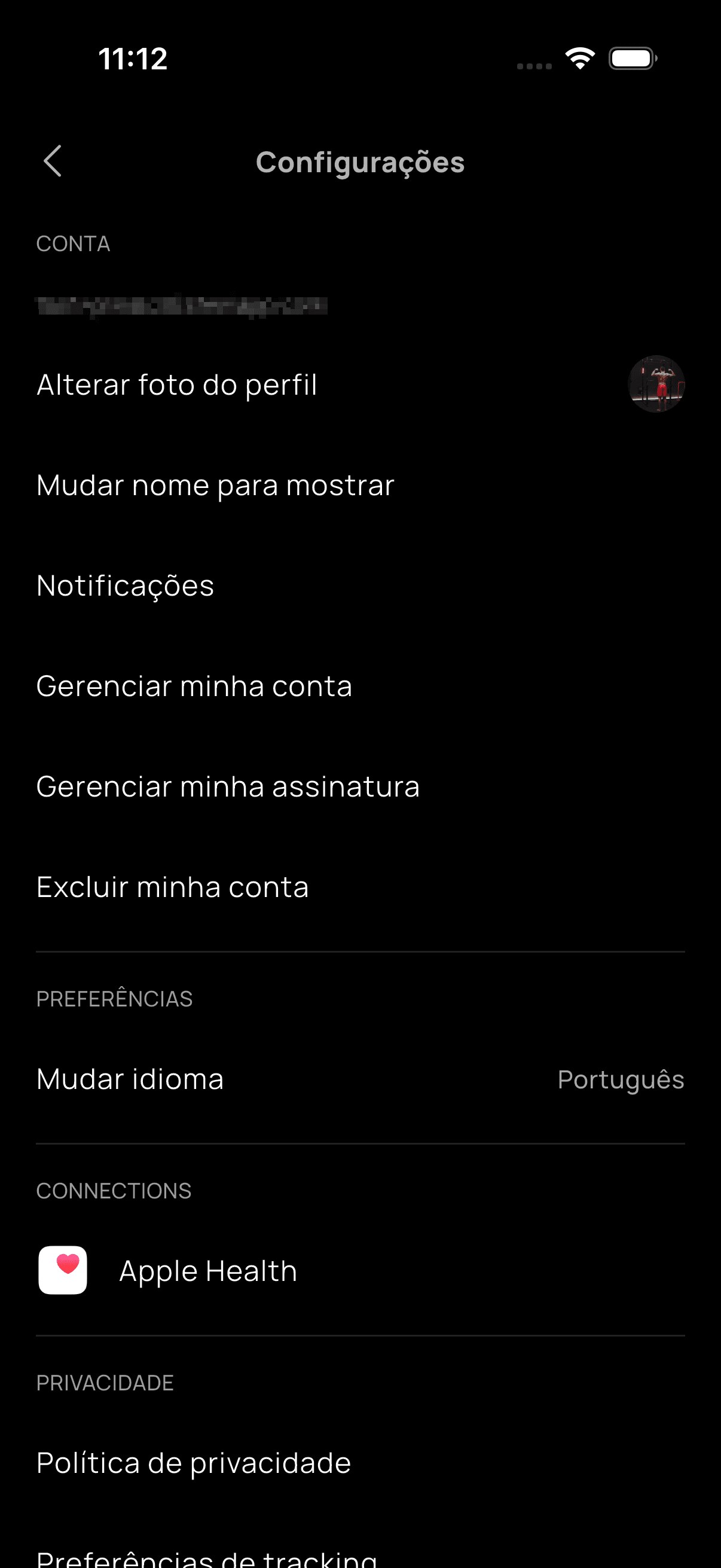Toggle the Apple Health connection row

207,1270
